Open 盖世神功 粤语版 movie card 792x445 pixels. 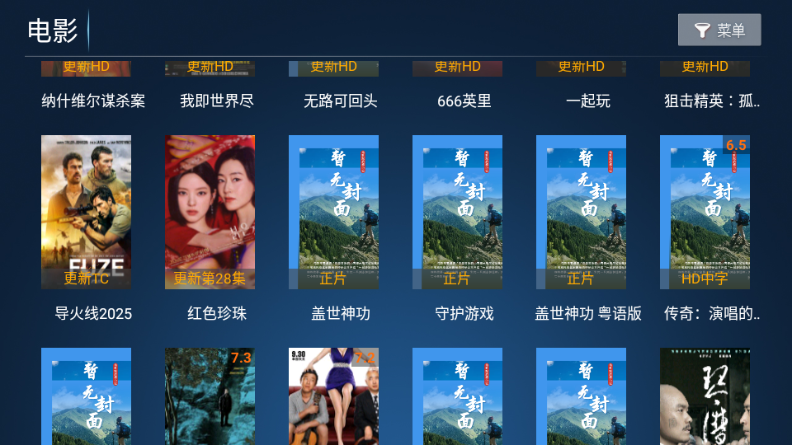click(x=581, y=212)
